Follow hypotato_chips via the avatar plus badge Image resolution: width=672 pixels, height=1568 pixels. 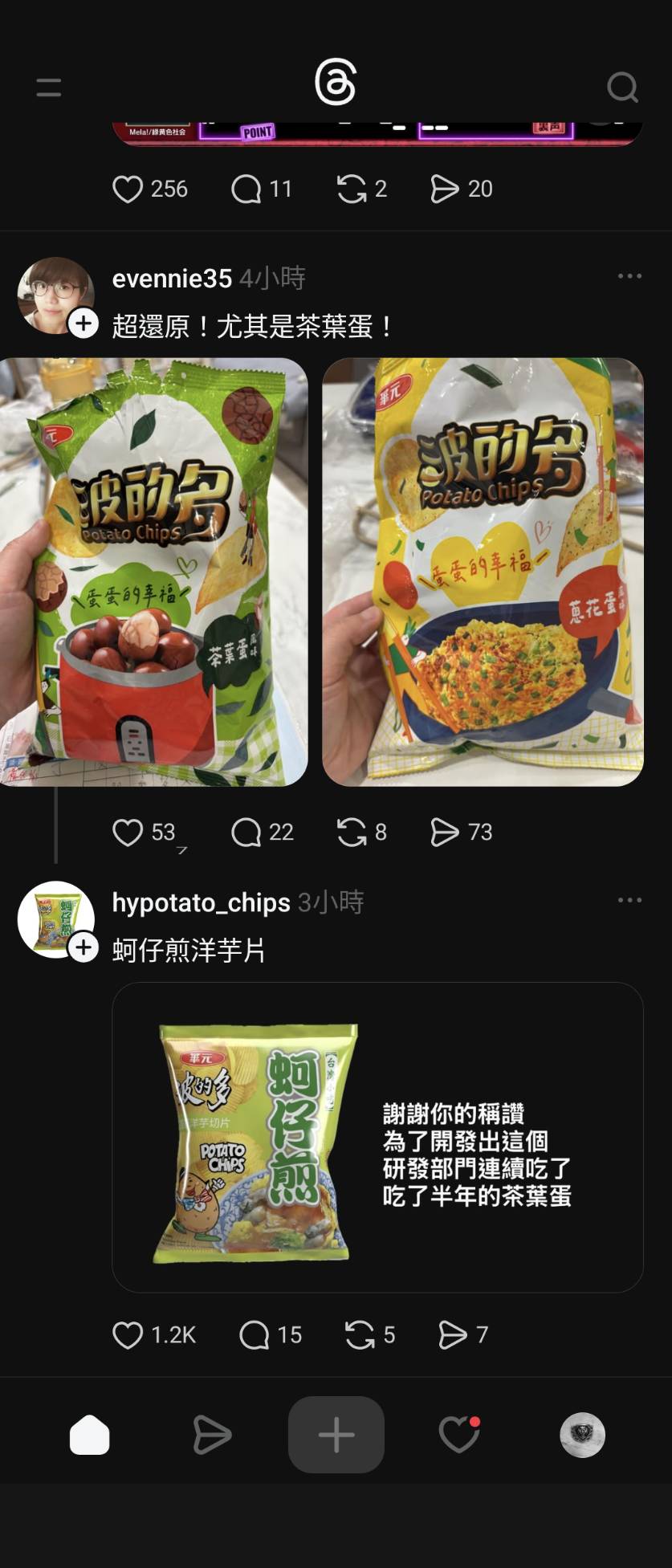coord(83,947)
